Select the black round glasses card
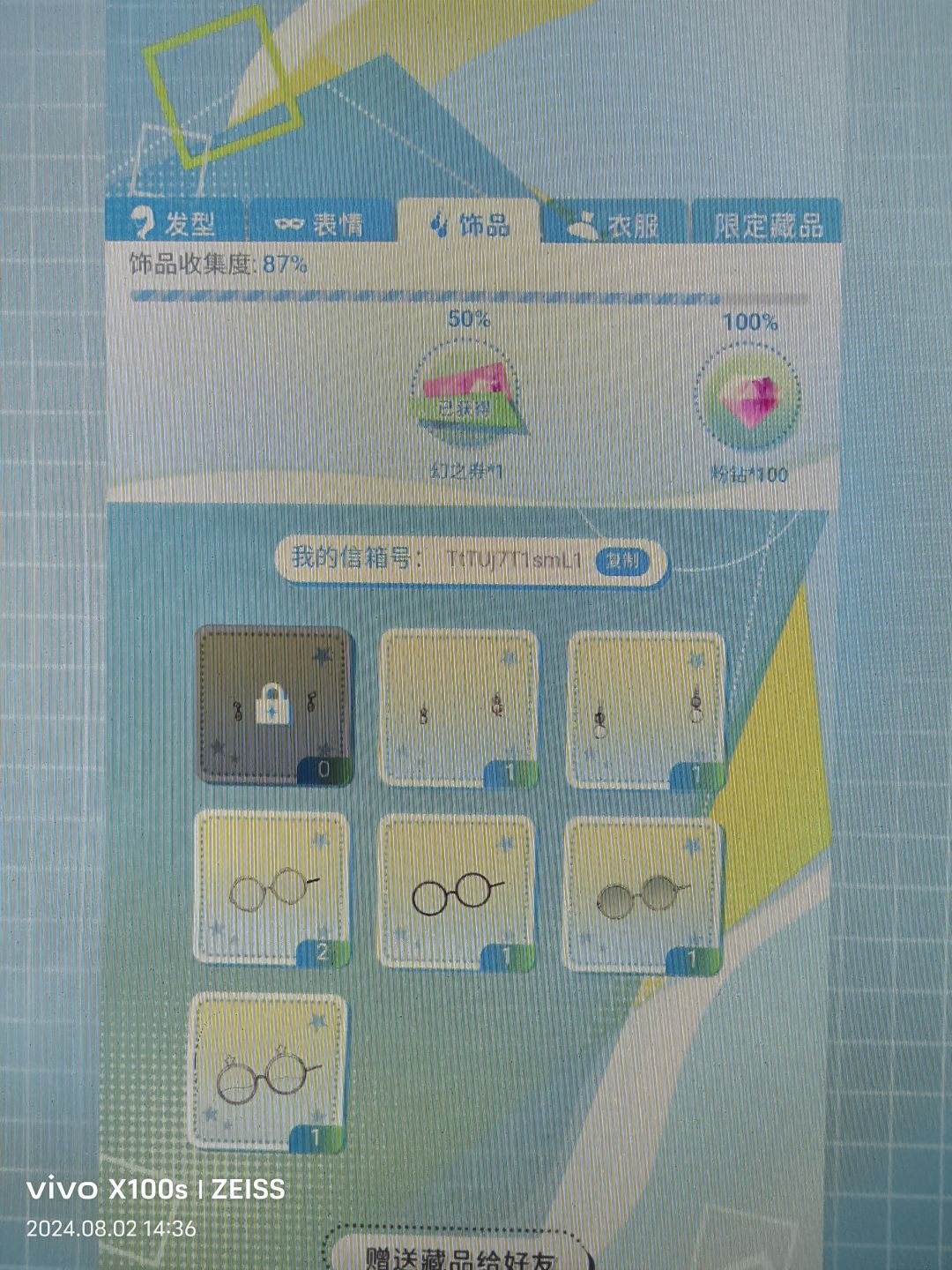This screenshot has width=952, height=1270. 458,891
